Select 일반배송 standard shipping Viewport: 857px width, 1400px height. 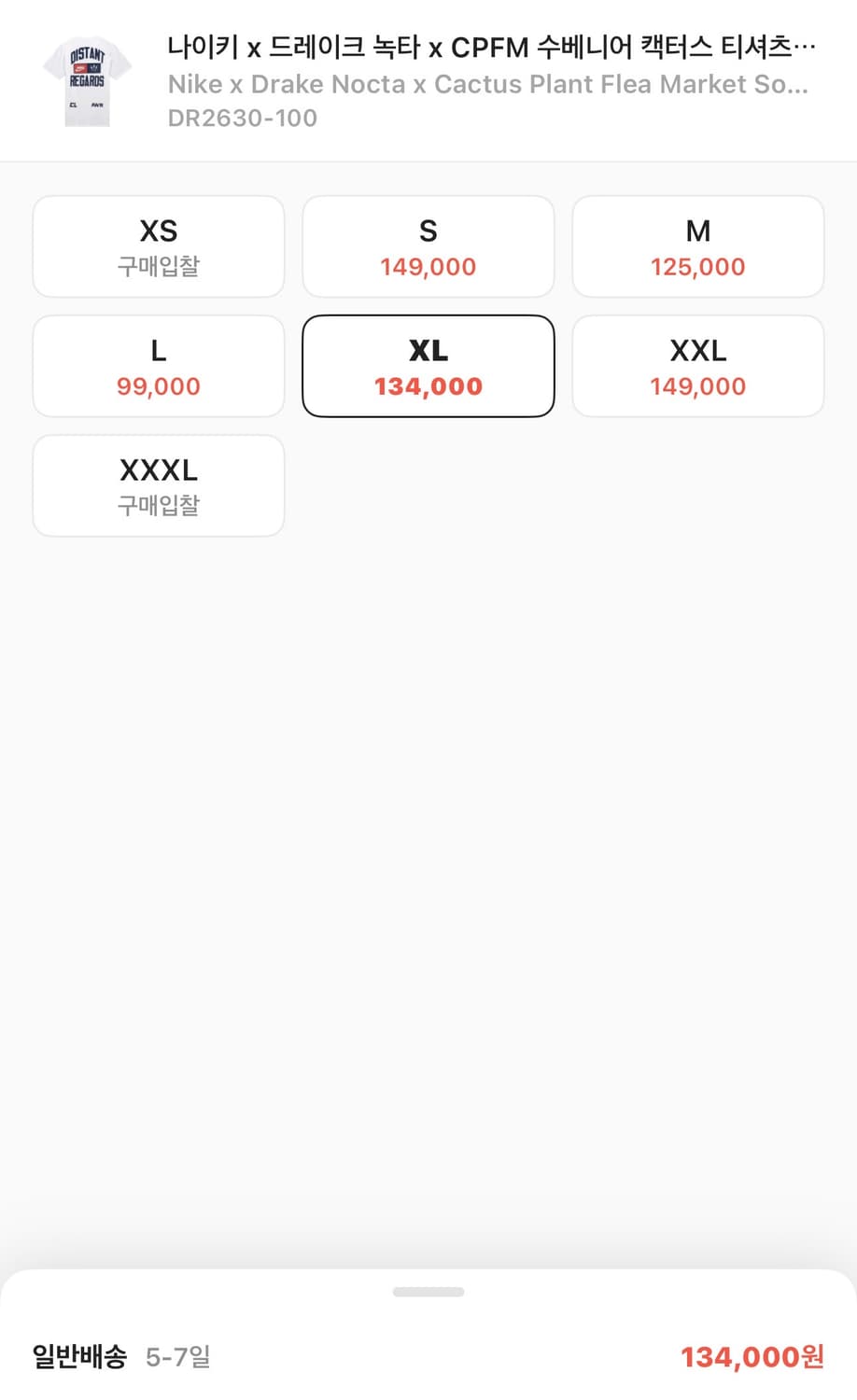coord(78,1359)
